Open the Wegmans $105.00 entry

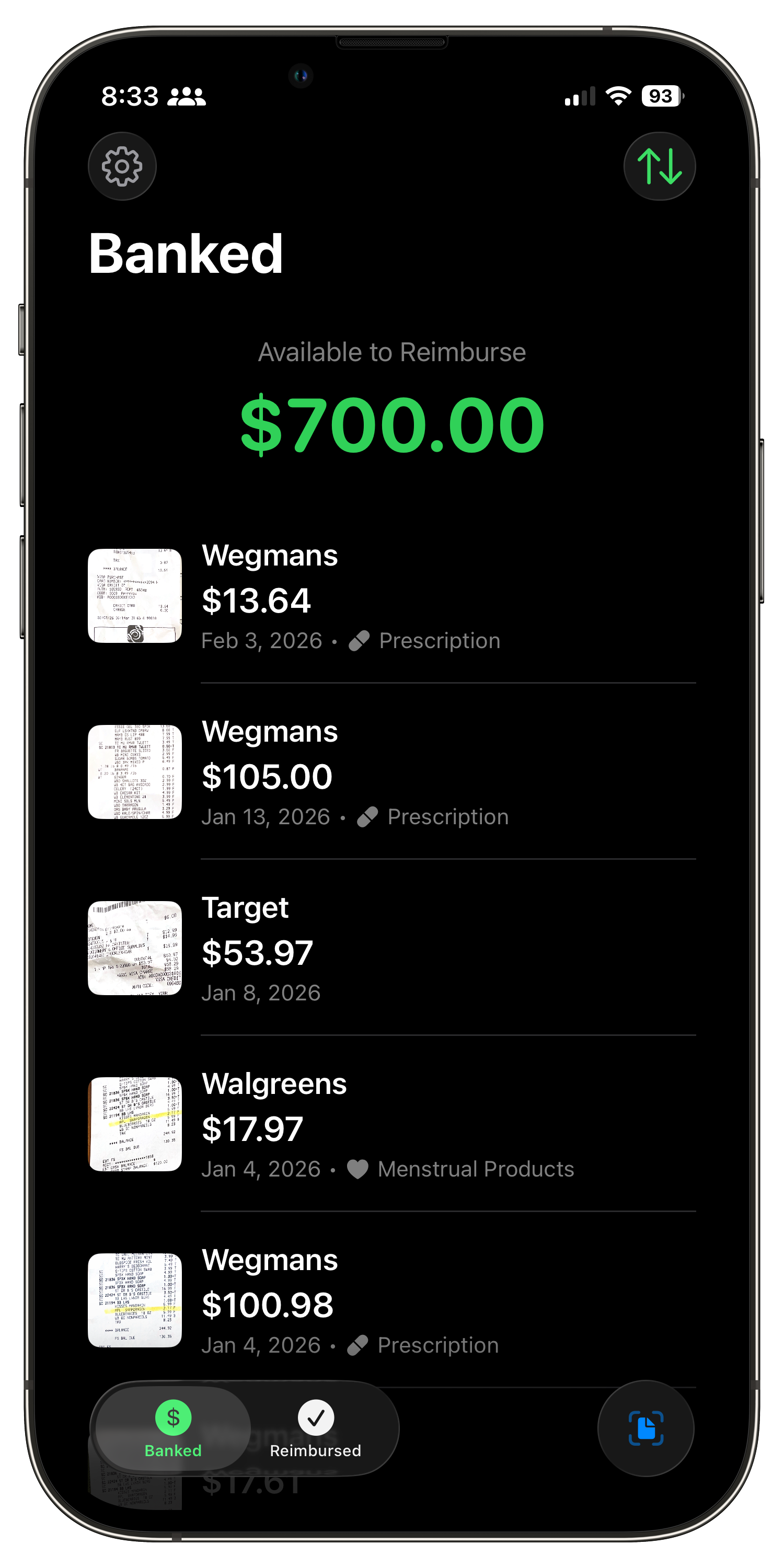point(389,773)
